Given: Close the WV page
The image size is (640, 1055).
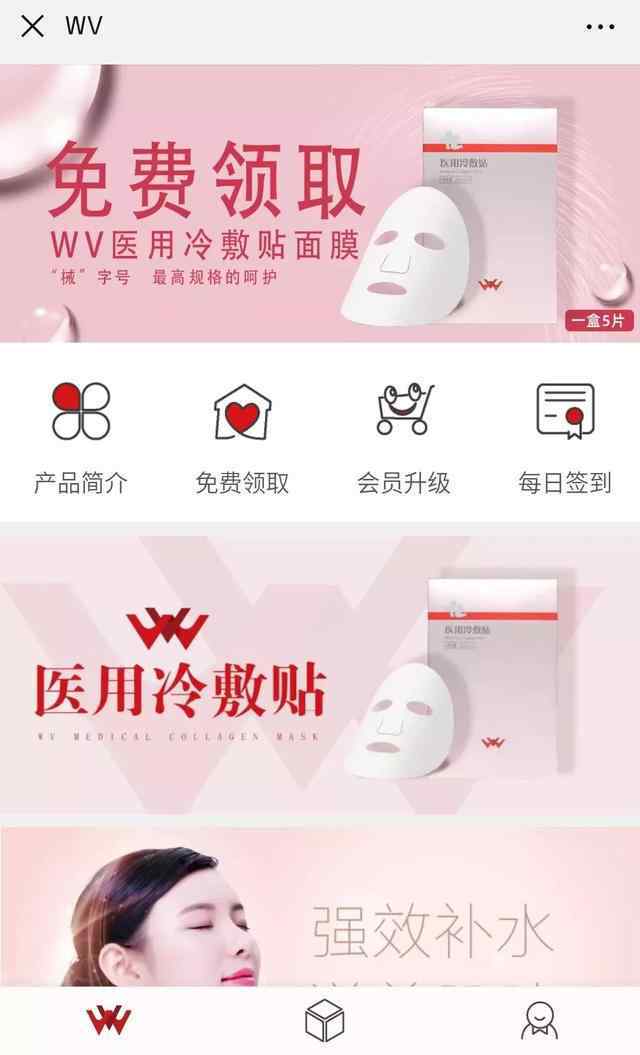Looking at the screenshot, I should coord(32,27).
